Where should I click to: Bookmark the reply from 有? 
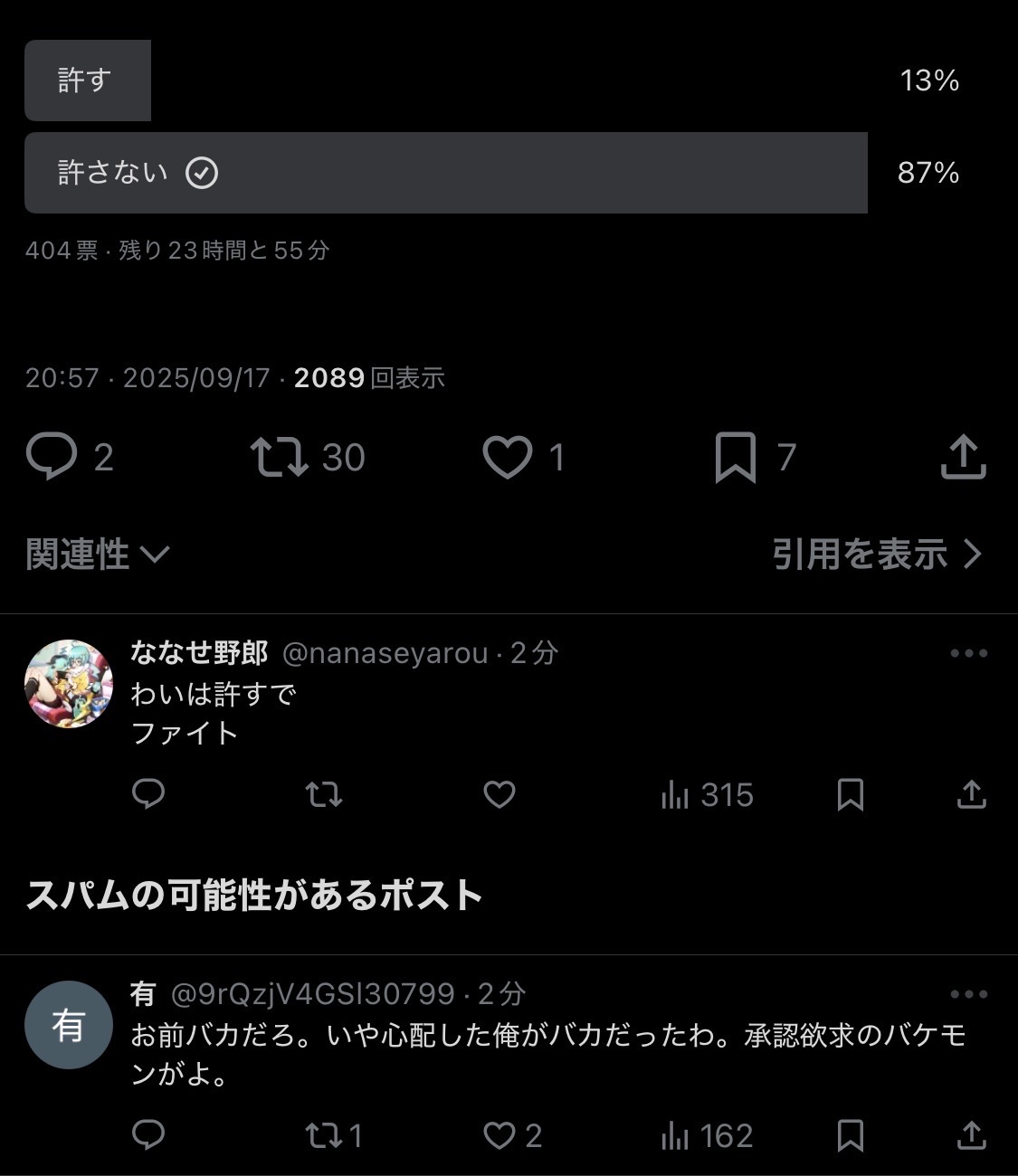pyautogui.click(x=850, y=1135)
